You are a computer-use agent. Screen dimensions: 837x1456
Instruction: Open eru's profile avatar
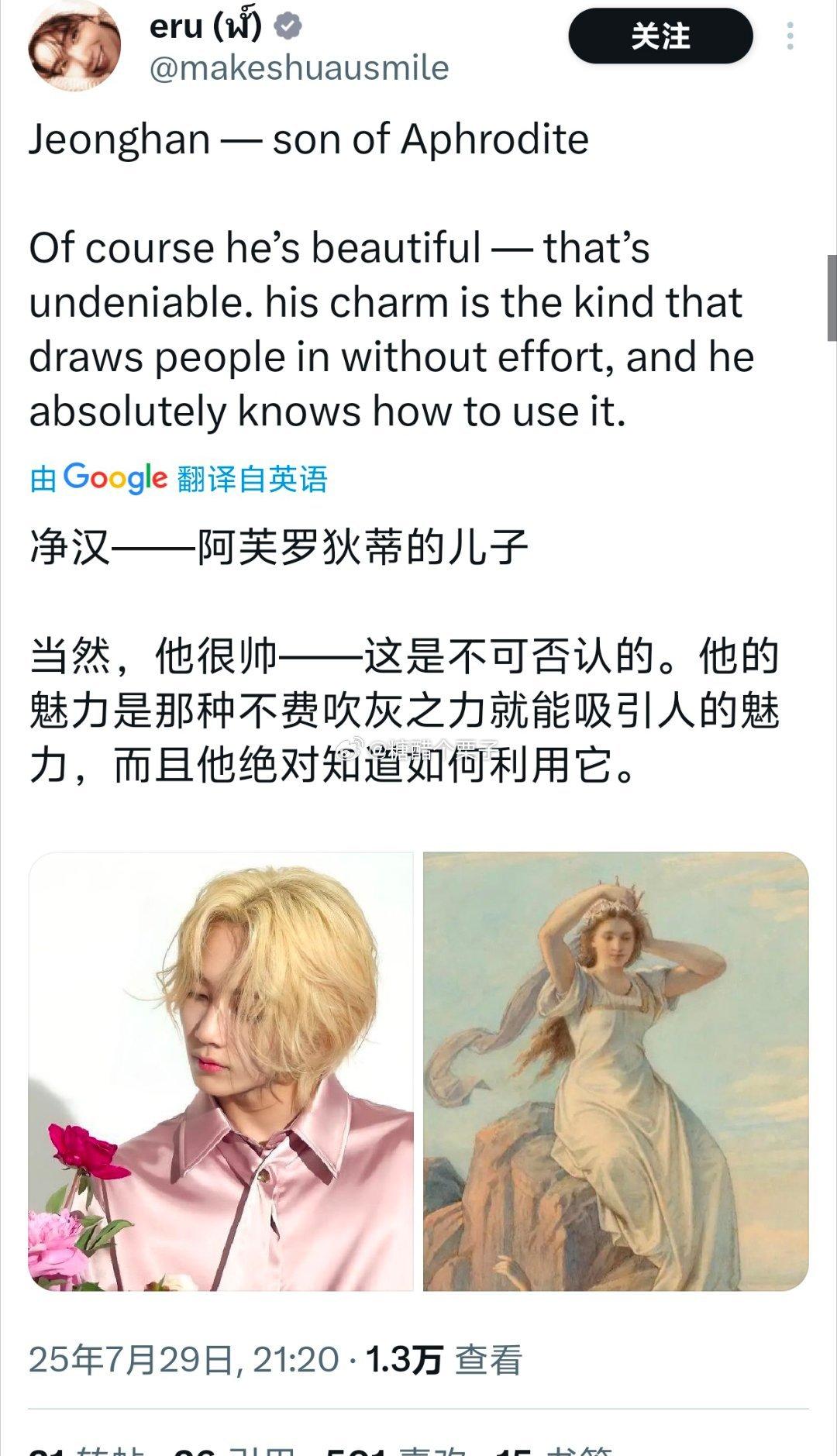pos(75,46)
